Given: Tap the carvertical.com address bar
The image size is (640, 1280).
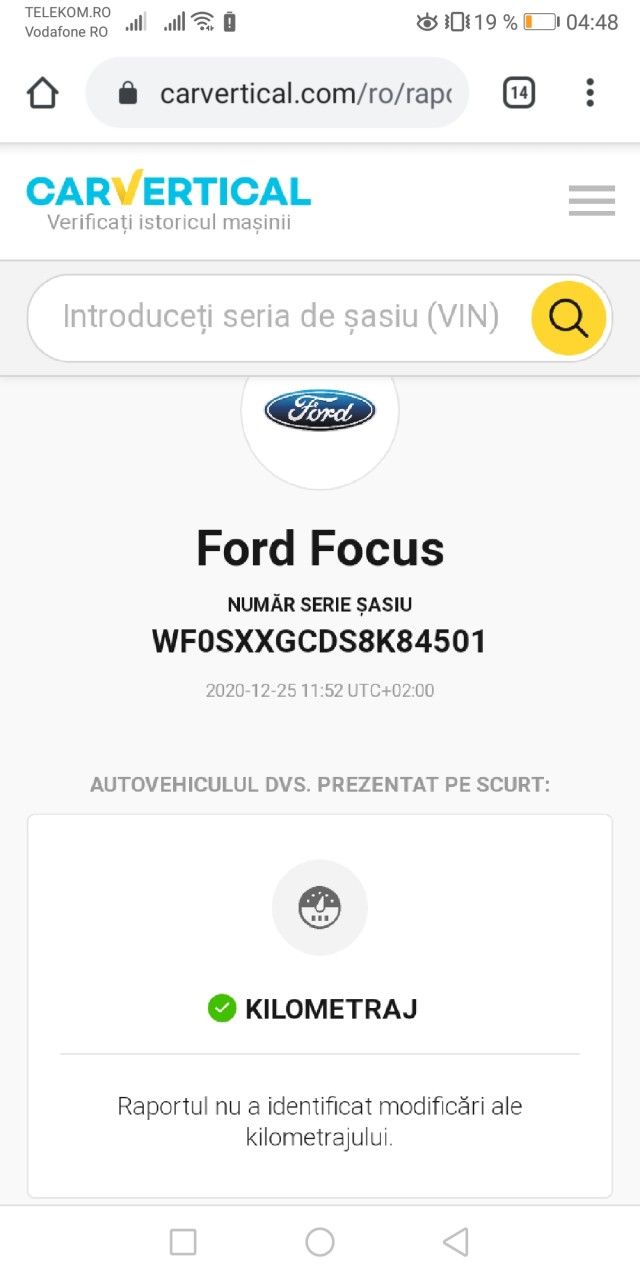Looking at the screenshot, I should coord(277,93).
